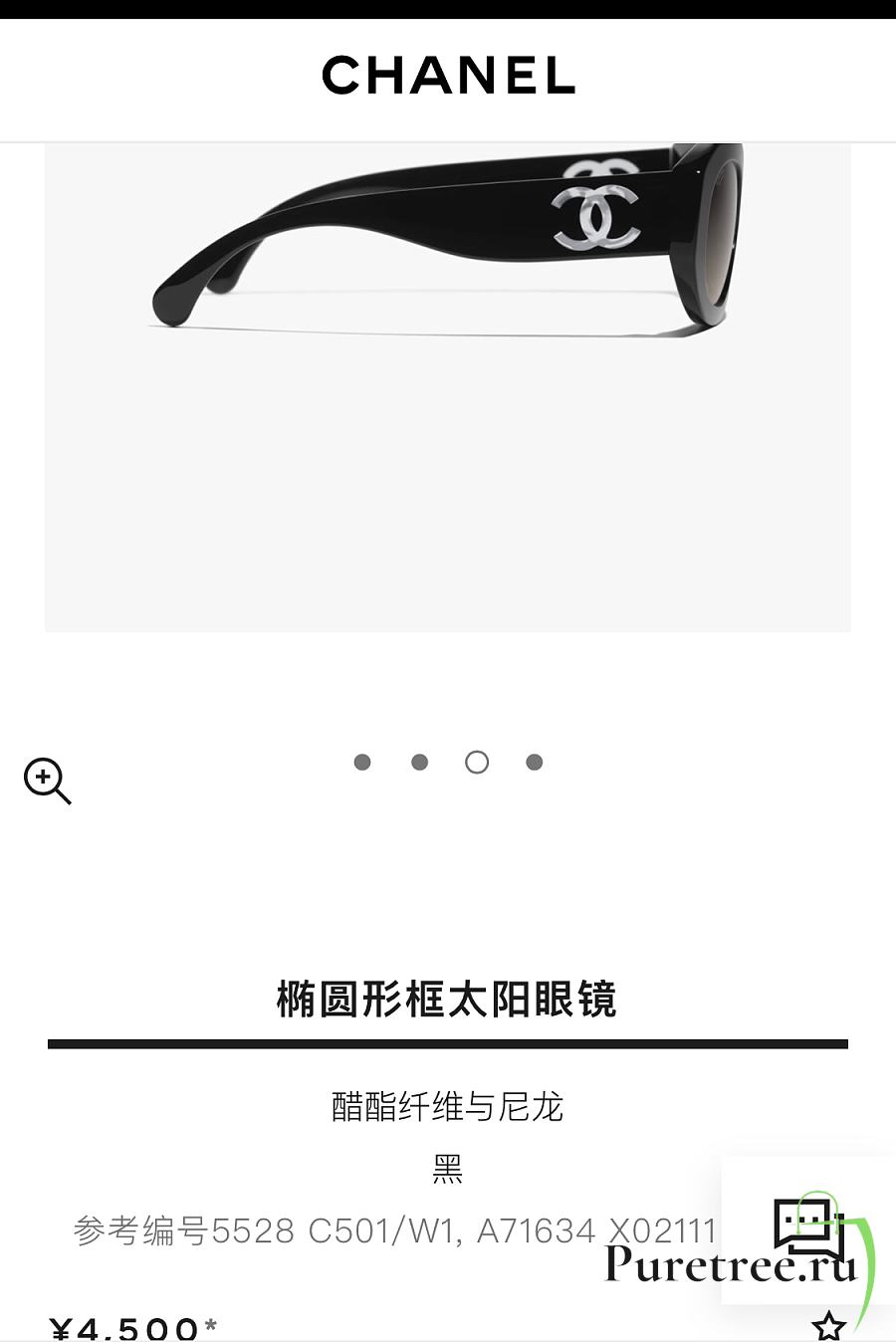Open the image zoom magnifier
This screenshot has height=1342, width=896.
pos(47,781)
